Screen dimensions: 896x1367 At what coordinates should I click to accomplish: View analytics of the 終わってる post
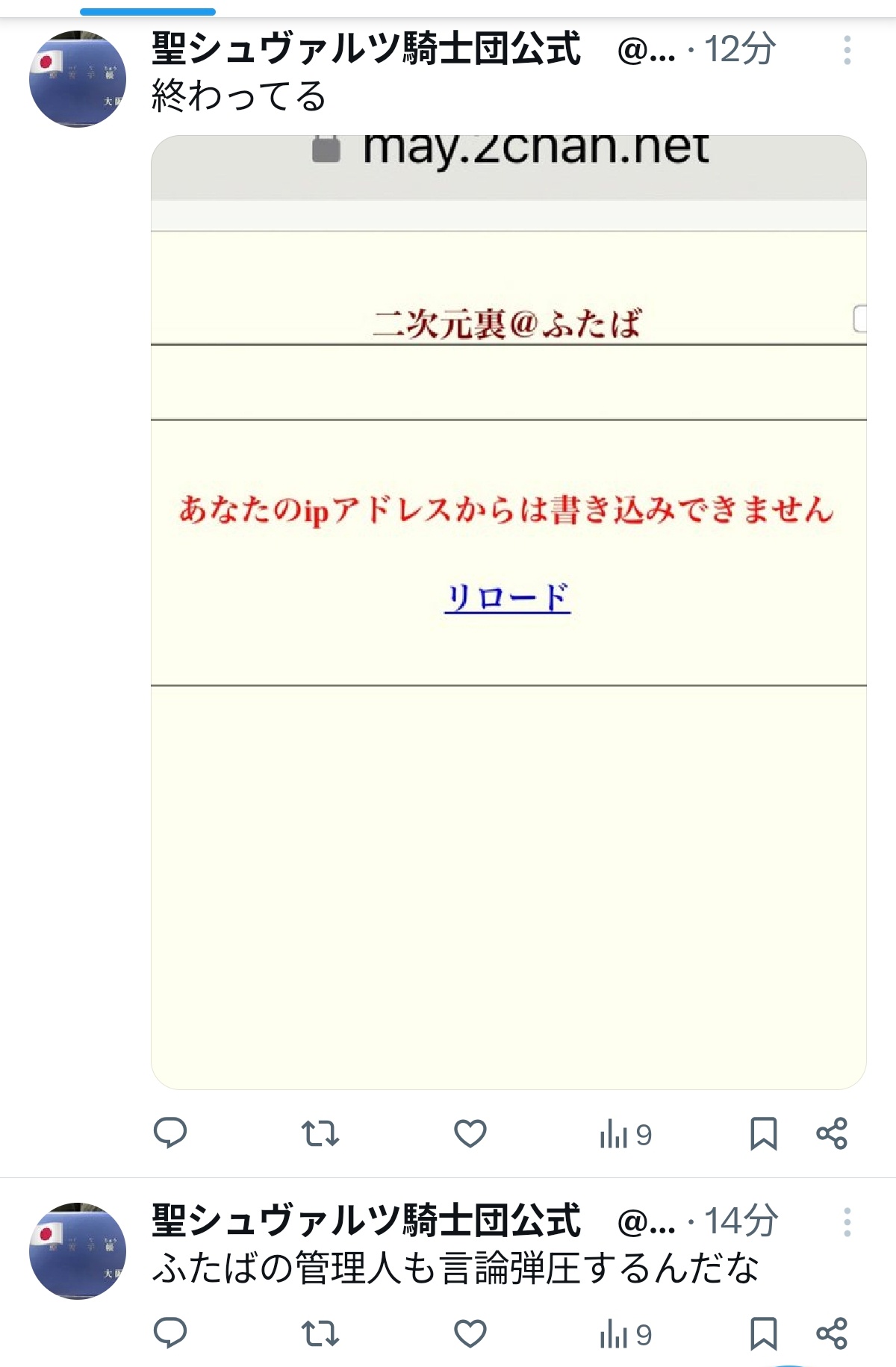click(626, 1135)
